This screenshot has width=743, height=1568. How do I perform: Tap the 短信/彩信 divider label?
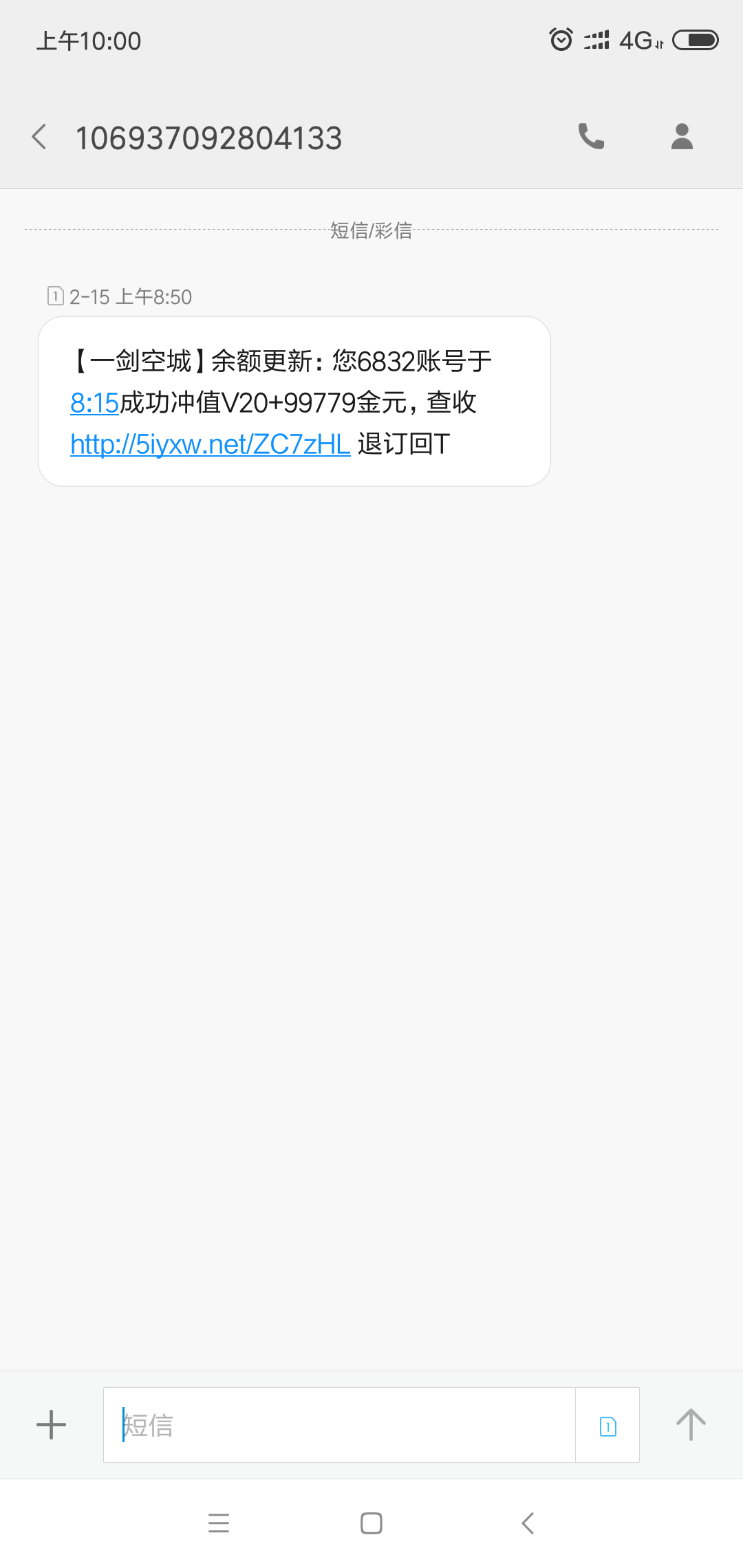point(371,231)
